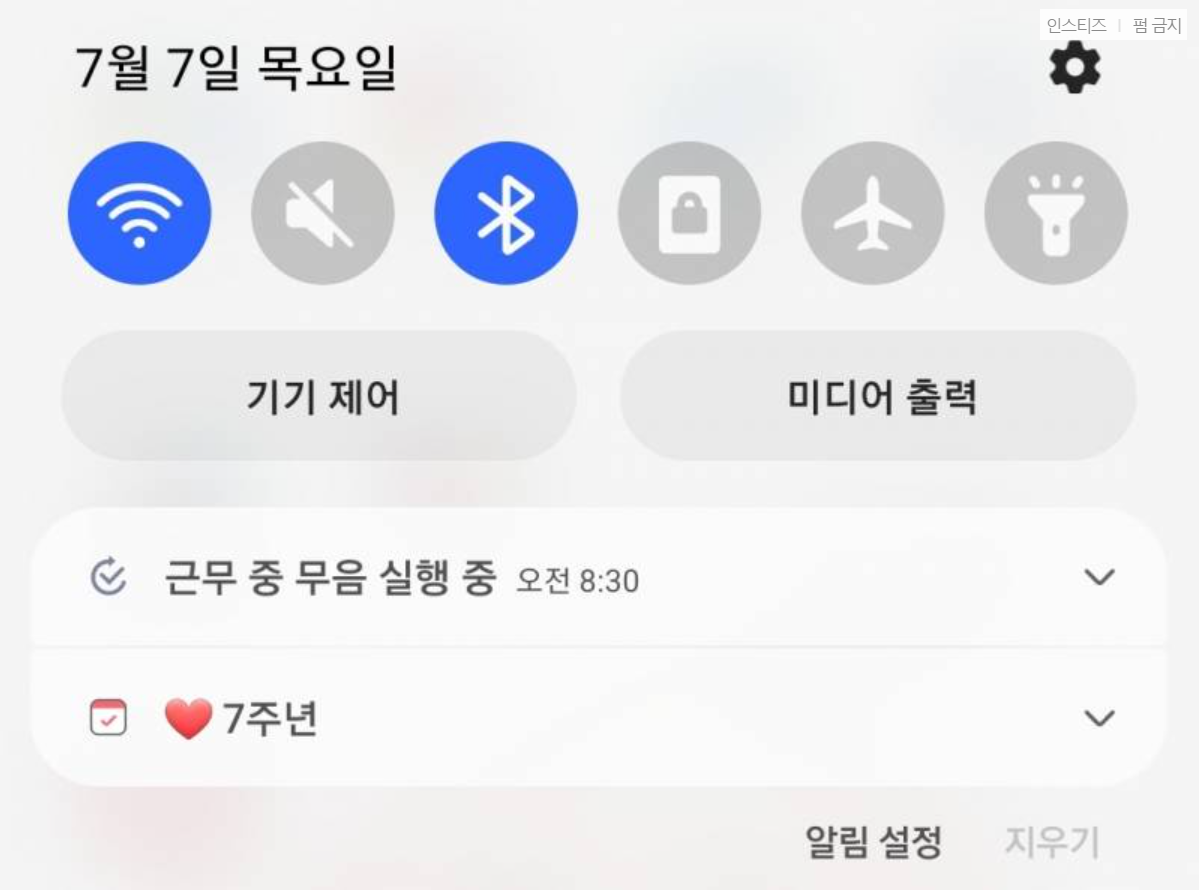Enable airplane mode

pyautogui.click(x=872, y=213)
